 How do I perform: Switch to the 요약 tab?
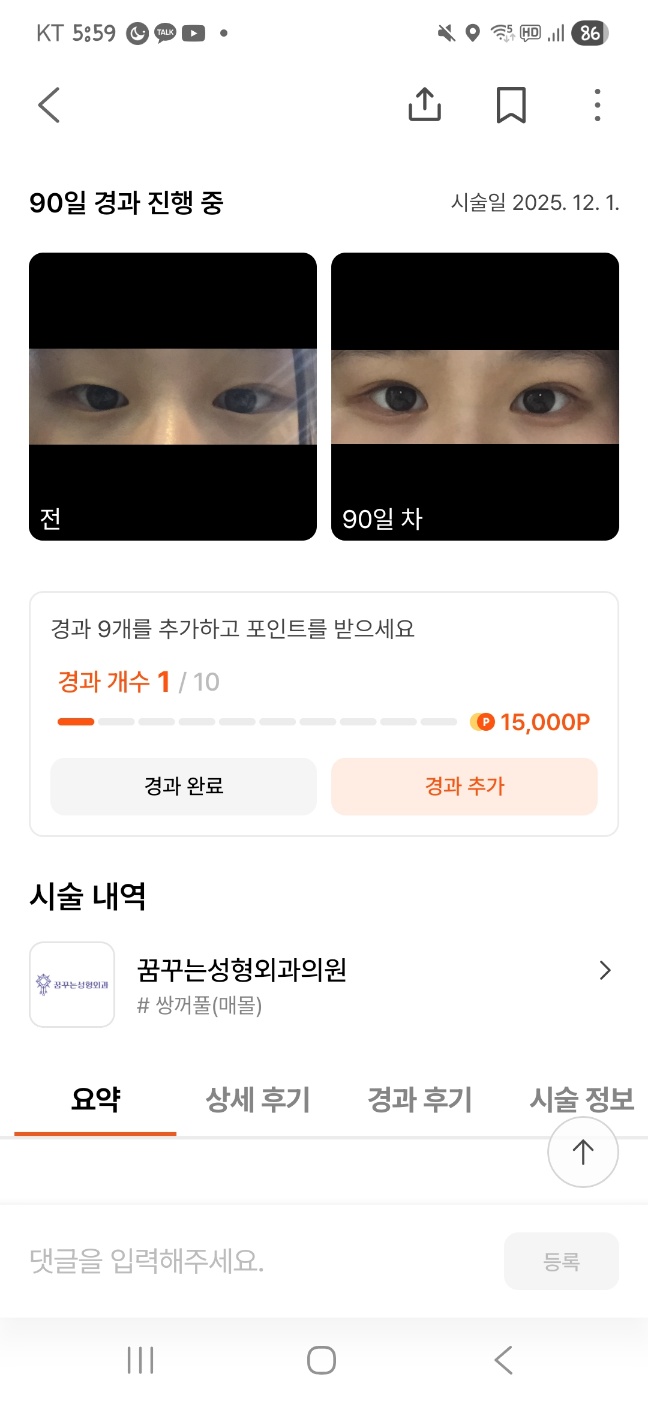point(96,1100)
